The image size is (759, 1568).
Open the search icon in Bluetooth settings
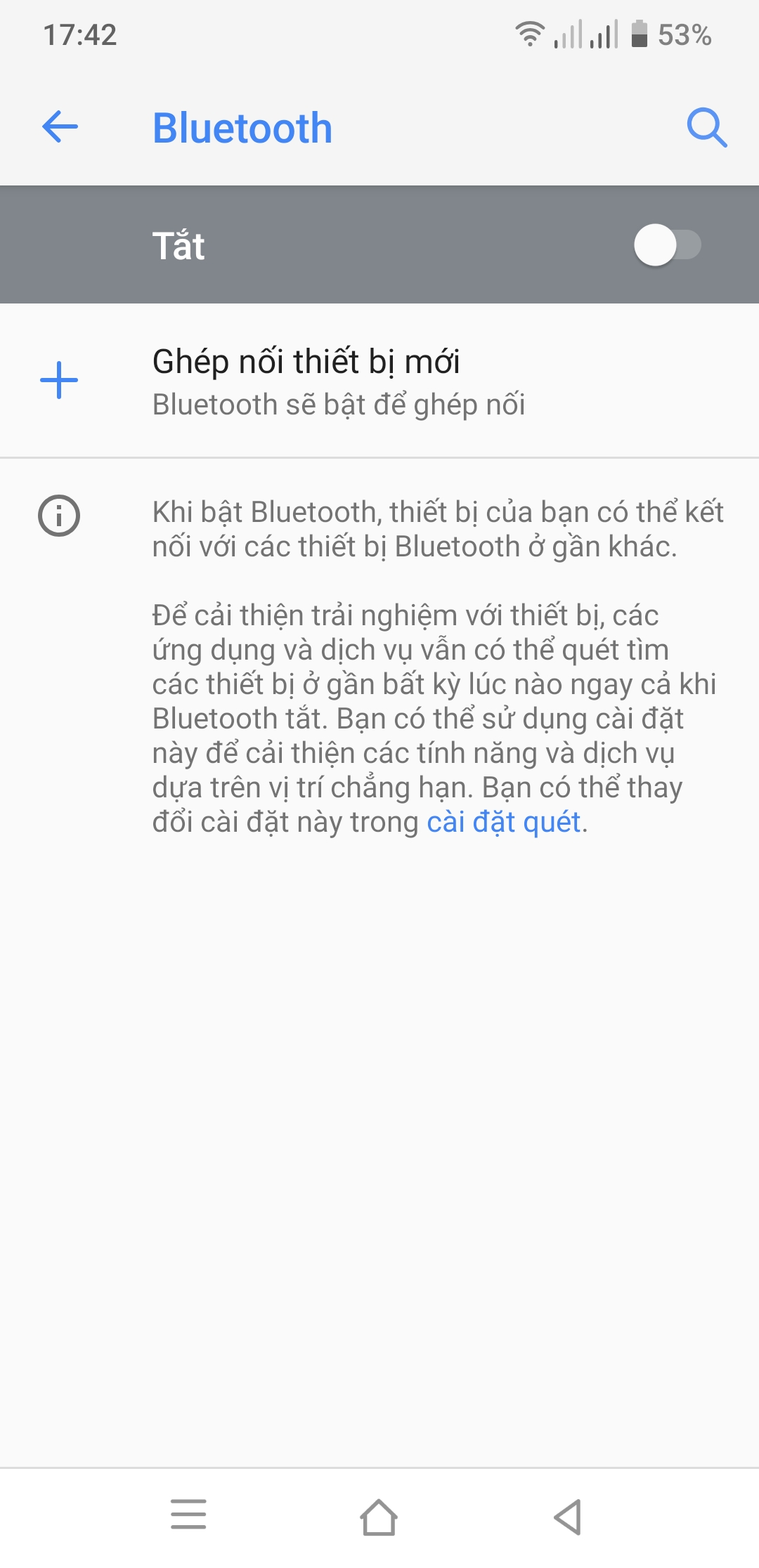tap(706, 127)
